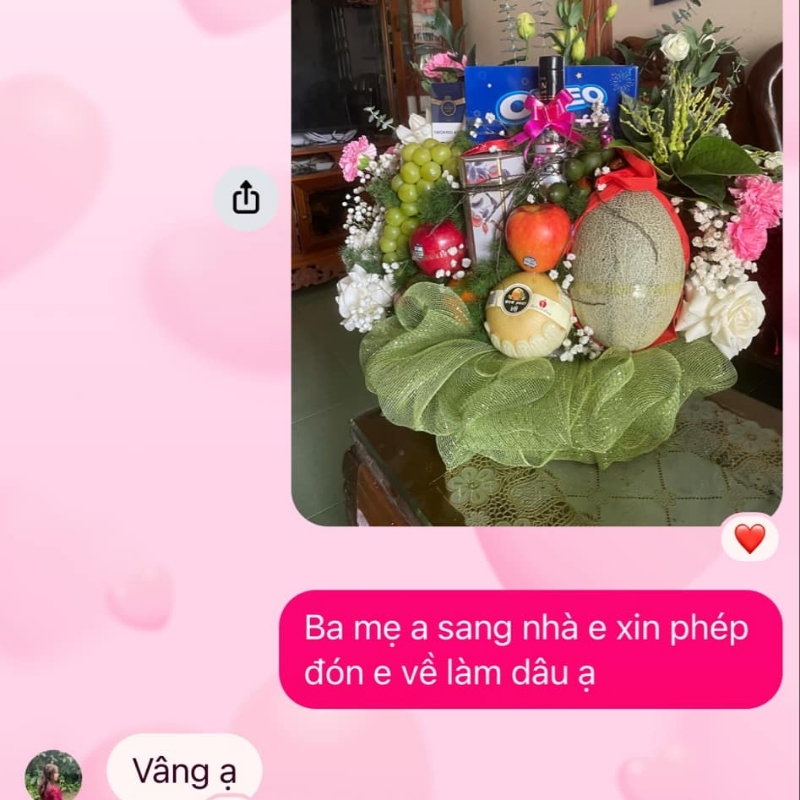
Task: Tap the heart reaction on the photo
Action: [749, 538]
